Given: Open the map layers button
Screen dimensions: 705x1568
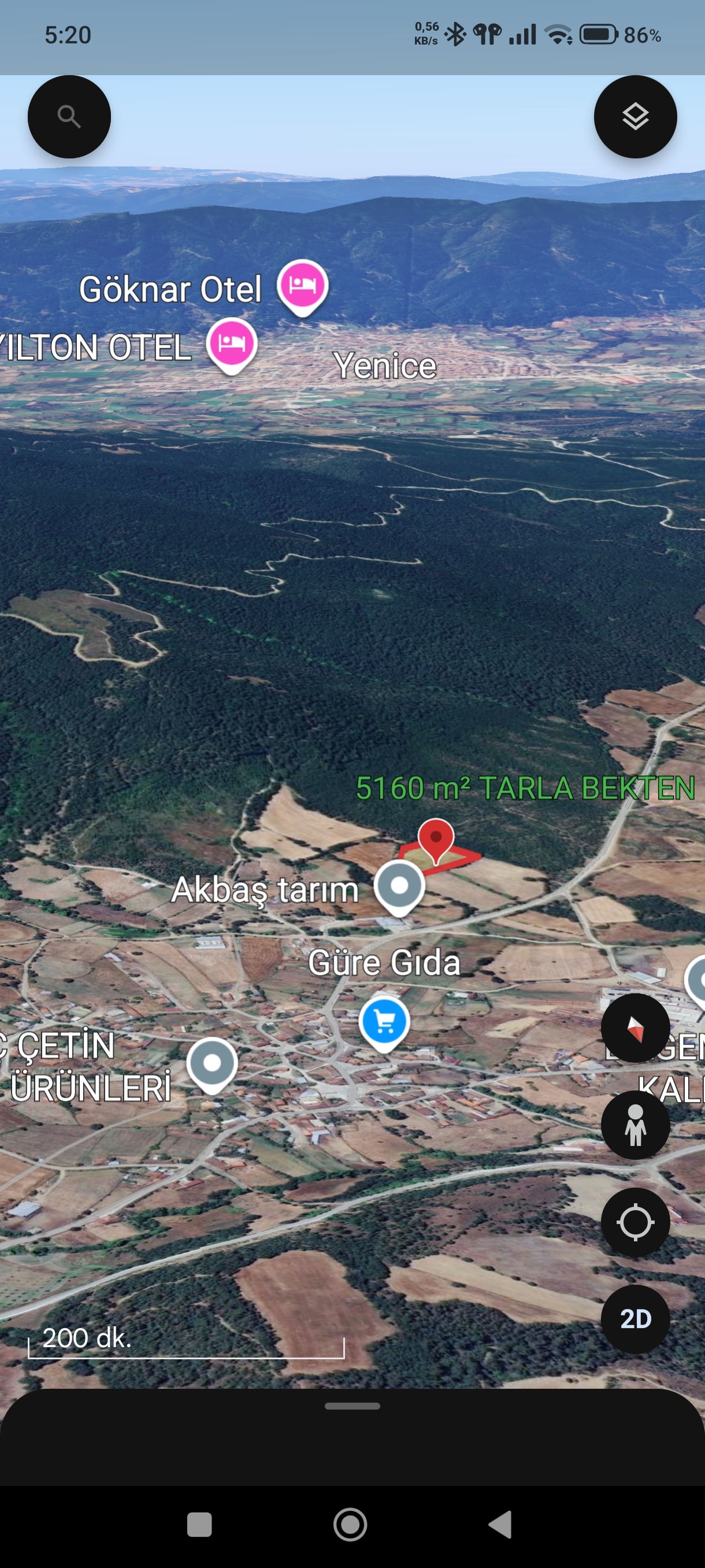Looking at the screenshot, I should [x=635, y=116].
